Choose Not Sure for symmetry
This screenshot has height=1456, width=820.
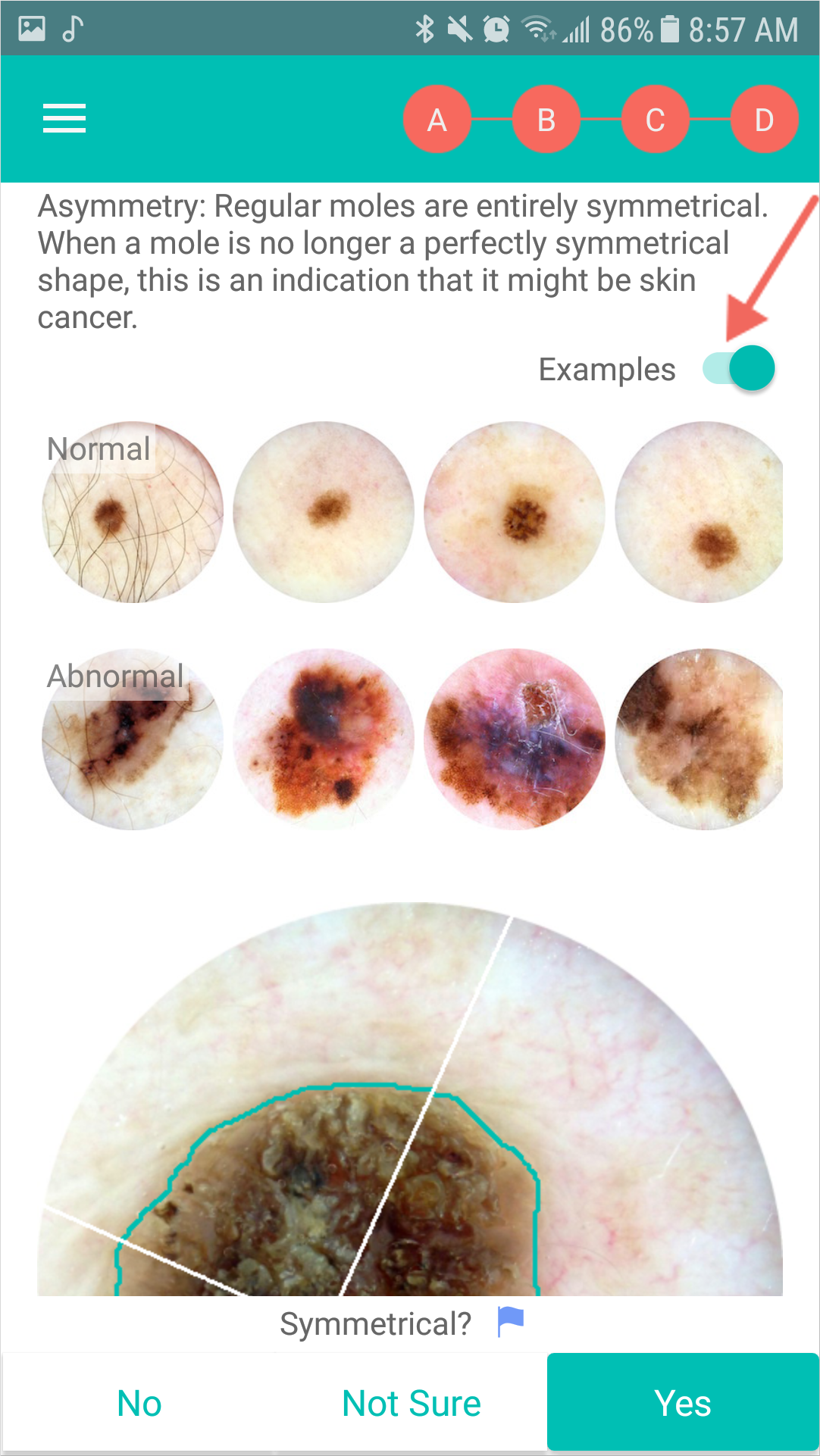click(x=412, y=1403)
